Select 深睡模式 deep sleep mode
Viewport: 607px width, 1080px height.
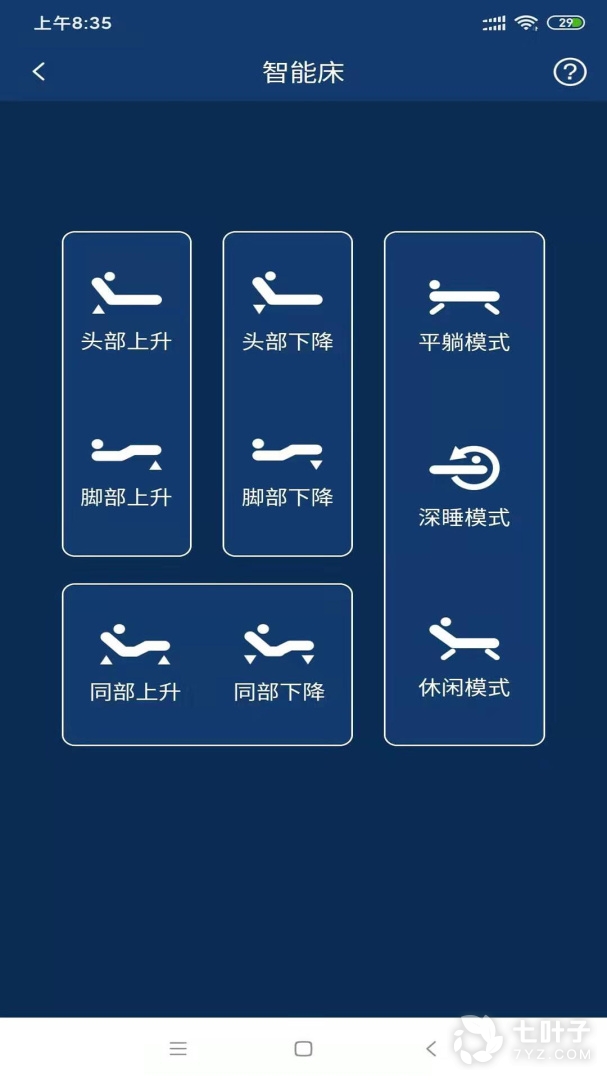pyautogui.click(x=464, y=487)
